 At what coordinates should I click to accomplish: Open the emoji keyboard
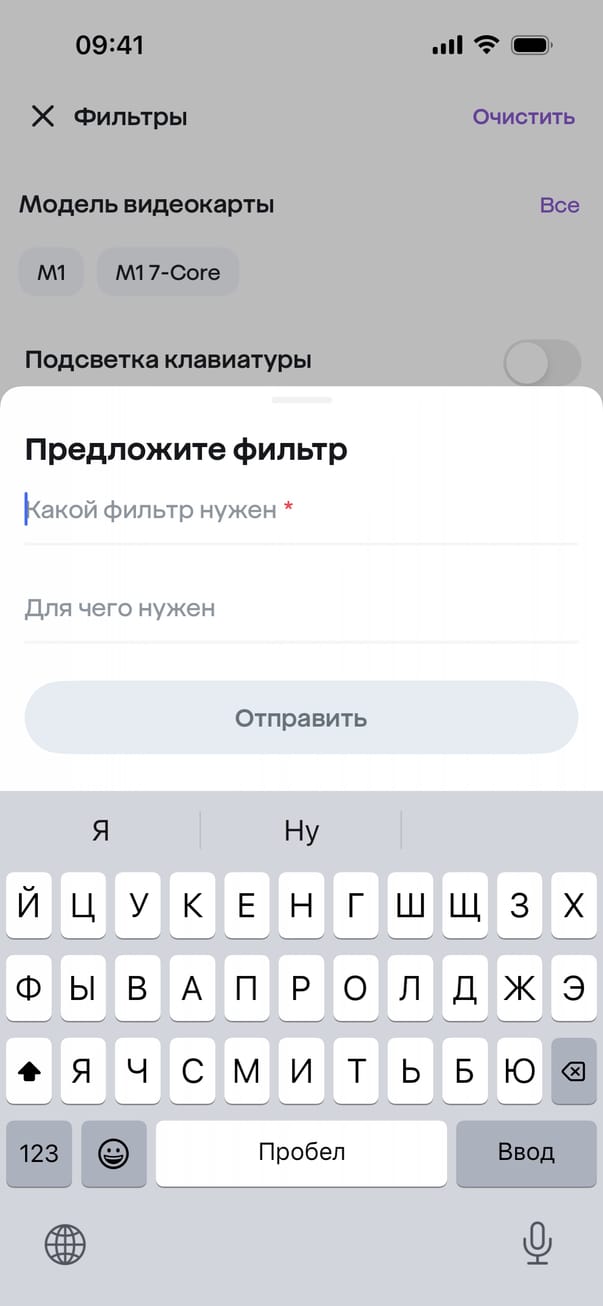tap(114, 1153)
